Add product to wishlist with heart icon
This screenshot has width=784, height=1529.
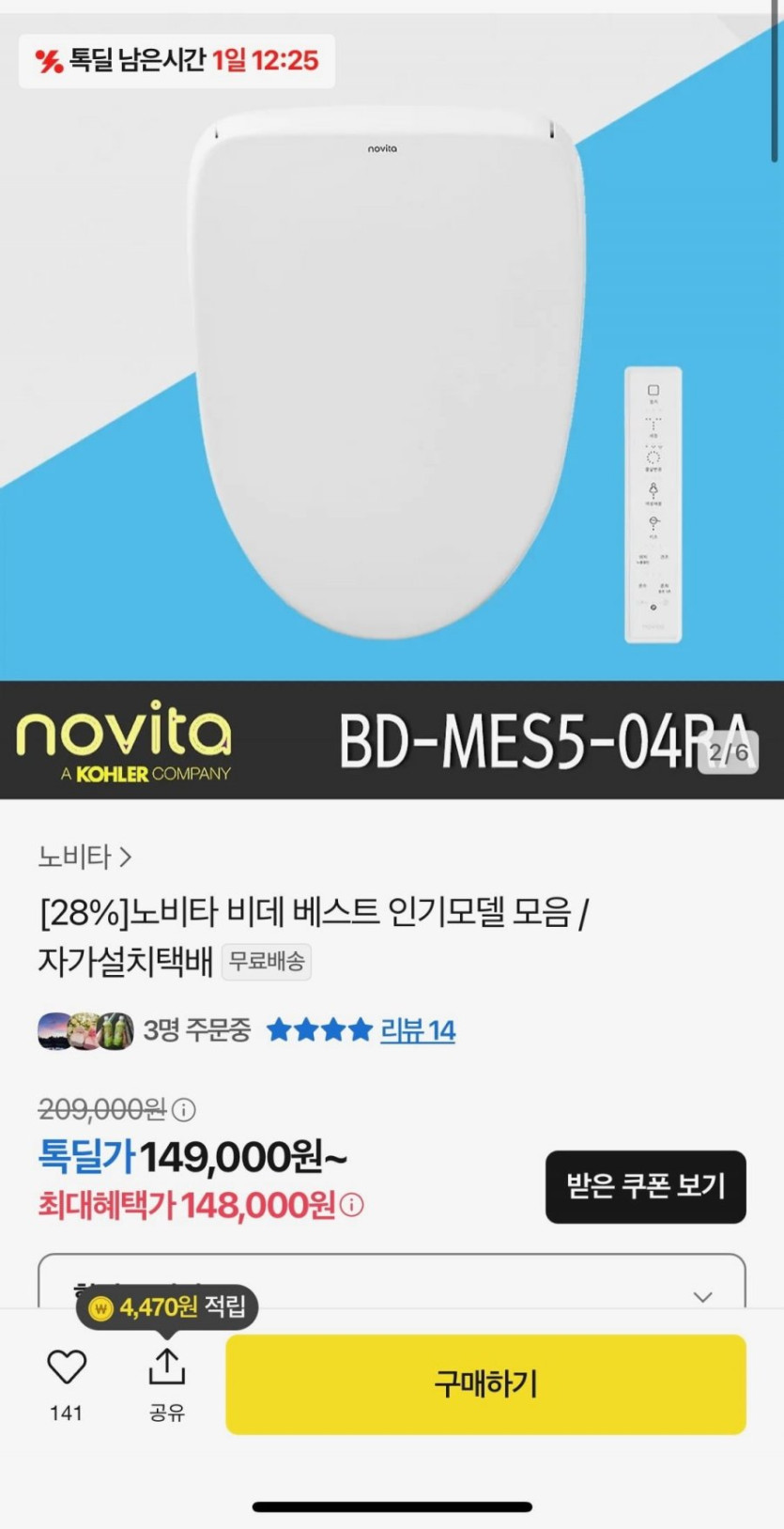coord(67,1367)
